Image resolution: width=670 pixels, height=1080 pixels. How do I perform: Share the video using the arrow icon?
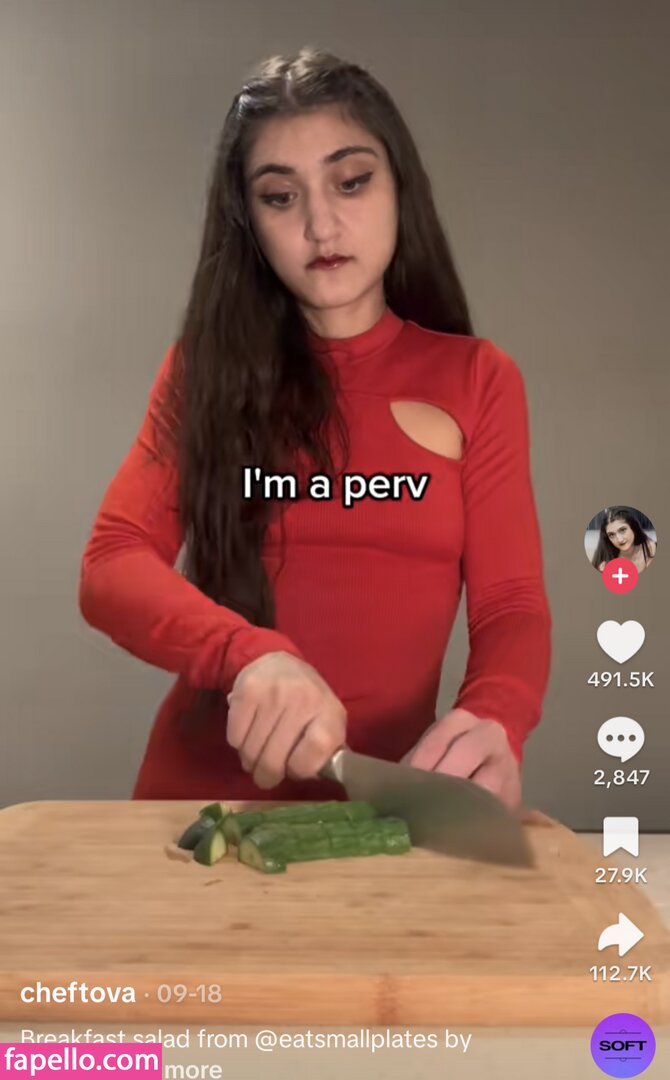620,935
